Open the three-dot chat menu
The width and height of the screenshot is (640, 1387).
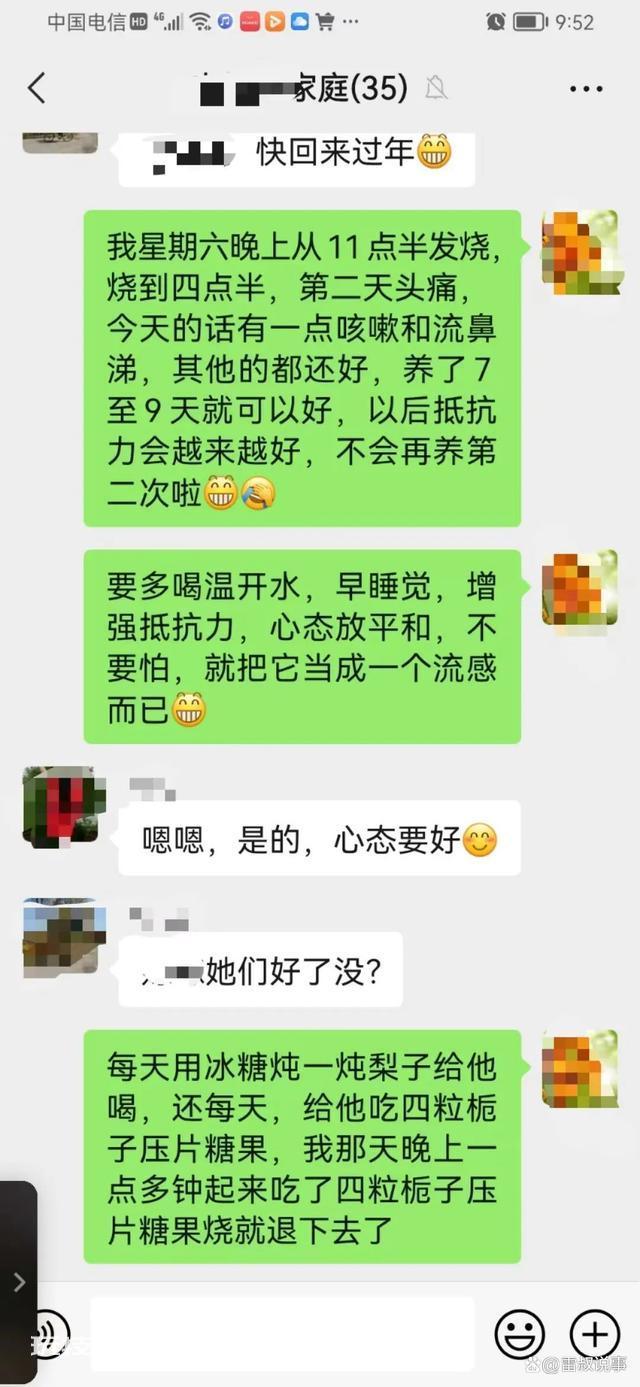pyautogui.click(x=586, y=89)
